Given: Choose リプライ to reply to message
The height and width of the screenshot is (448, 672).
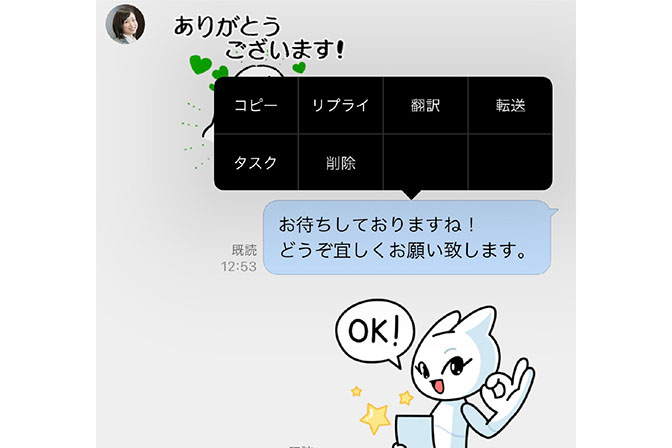Looking at the screenshot, I should point(340,105).
